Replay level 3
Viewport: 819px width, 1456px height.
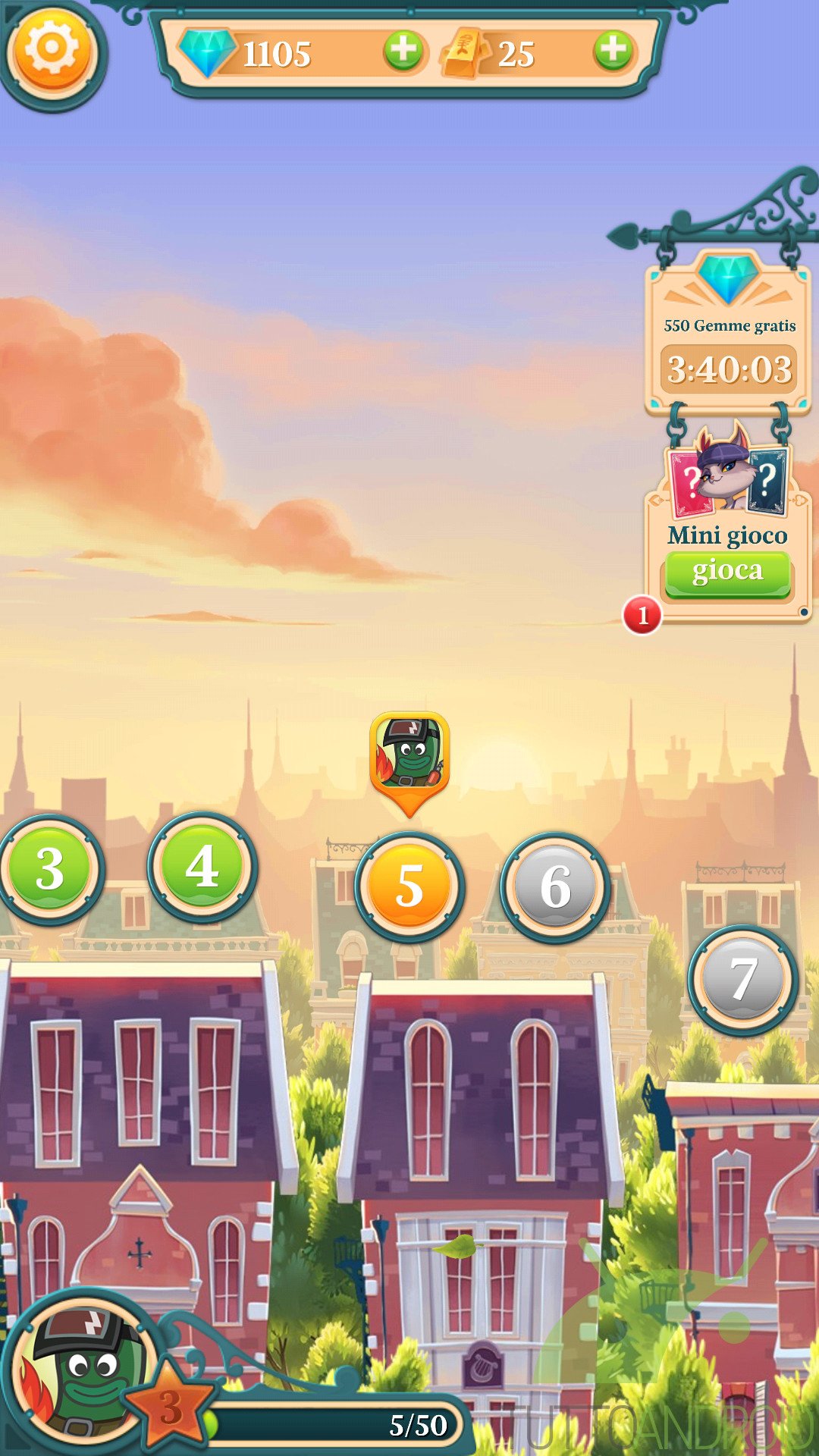pos(50,870)
